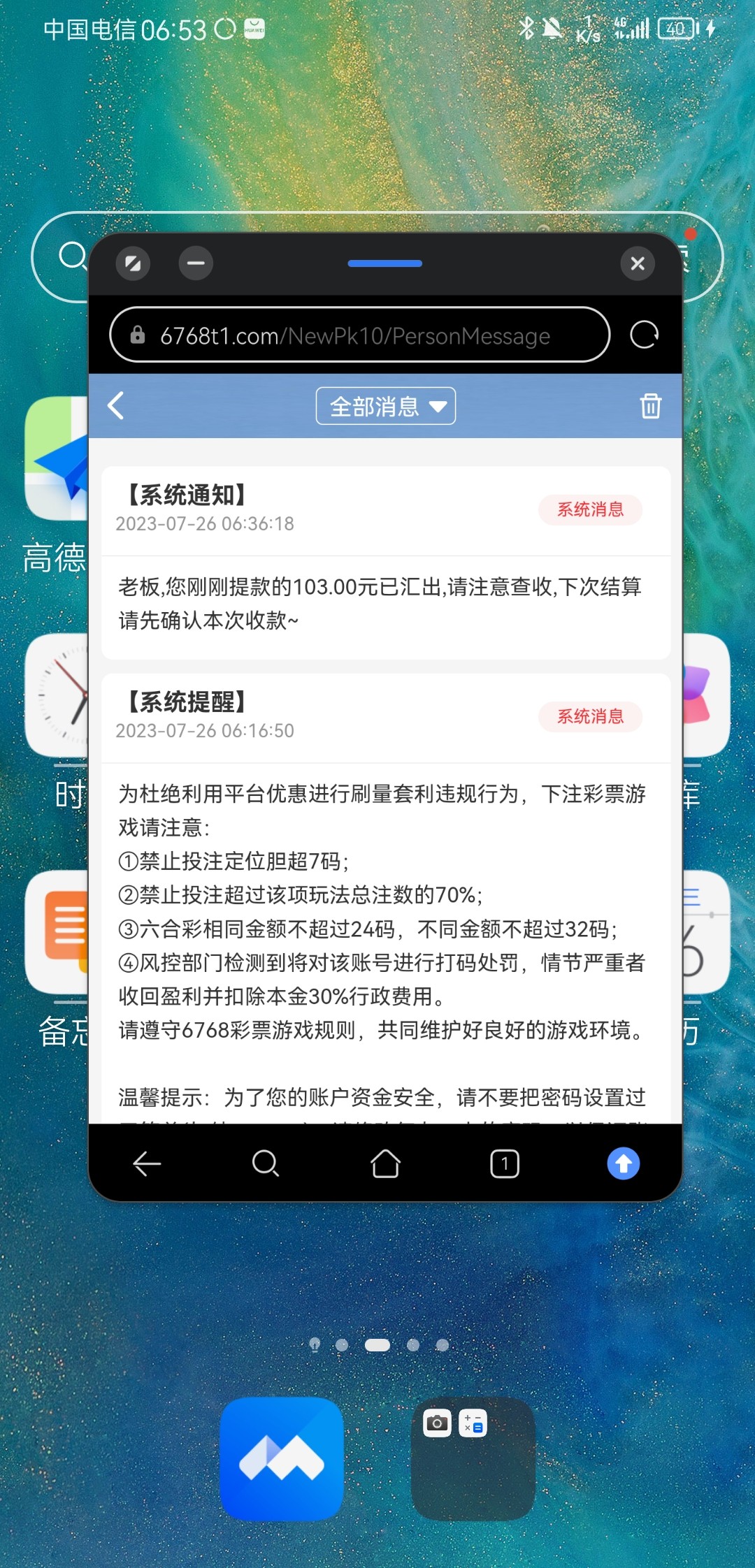Tap the home screen page indicator
Image resolution: width=755 pixels, height=1568 pixels.
(377, 1345)
